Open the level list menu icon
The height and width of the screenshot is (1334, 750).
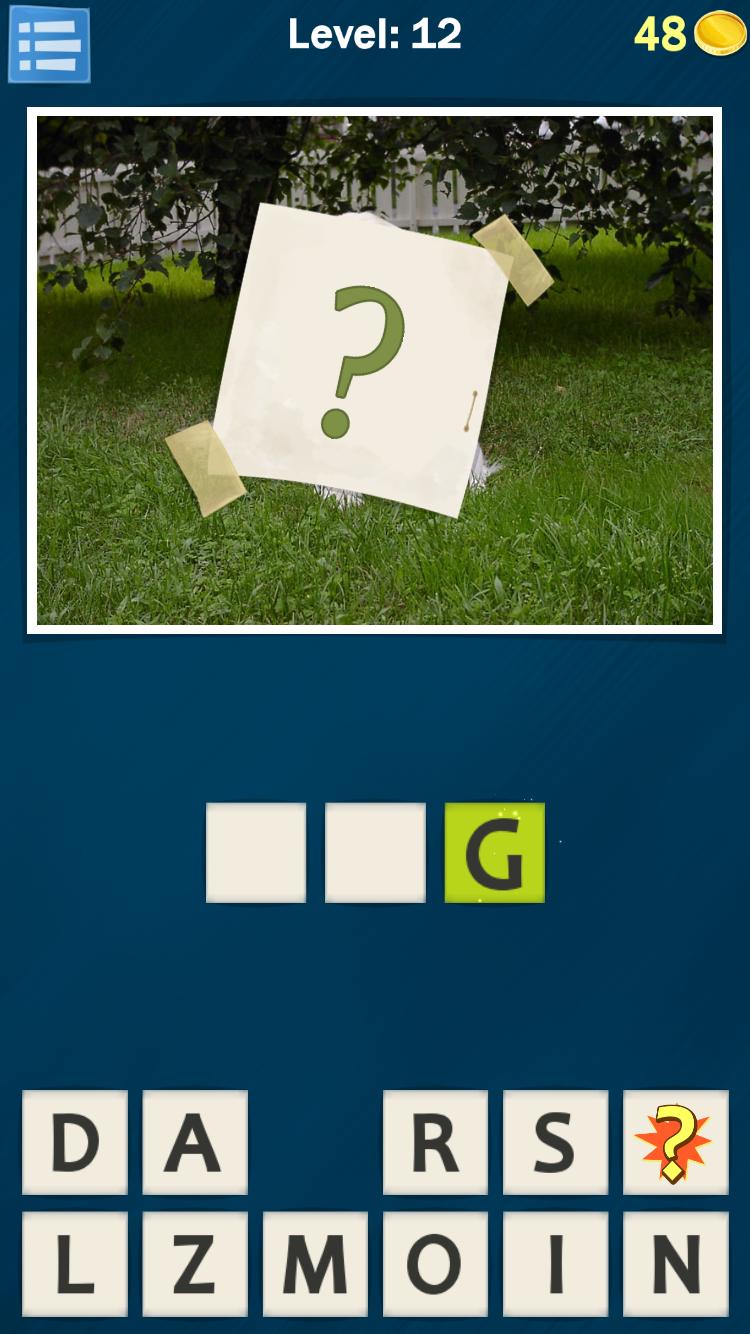pos(49,45)
